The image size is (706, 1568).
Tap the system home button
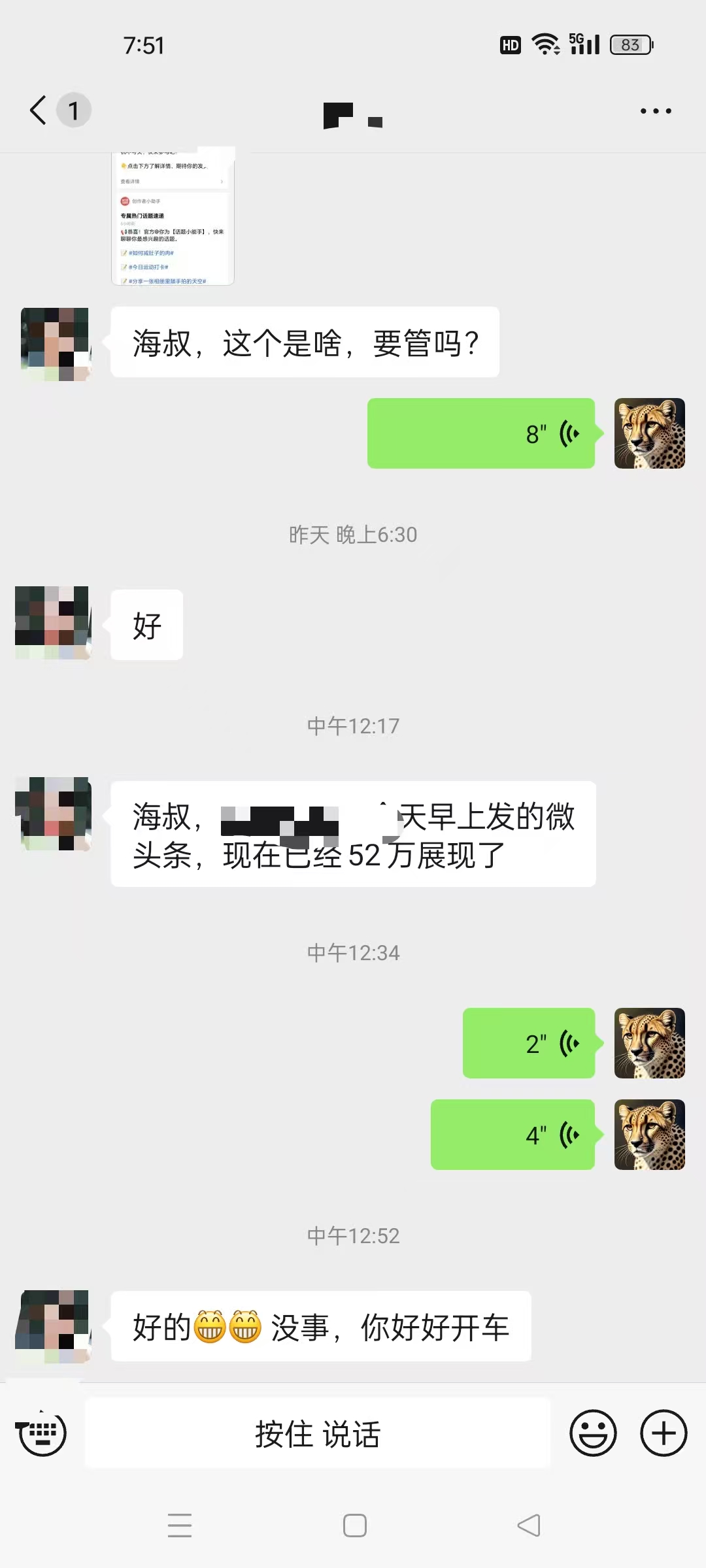point(354,1526)
